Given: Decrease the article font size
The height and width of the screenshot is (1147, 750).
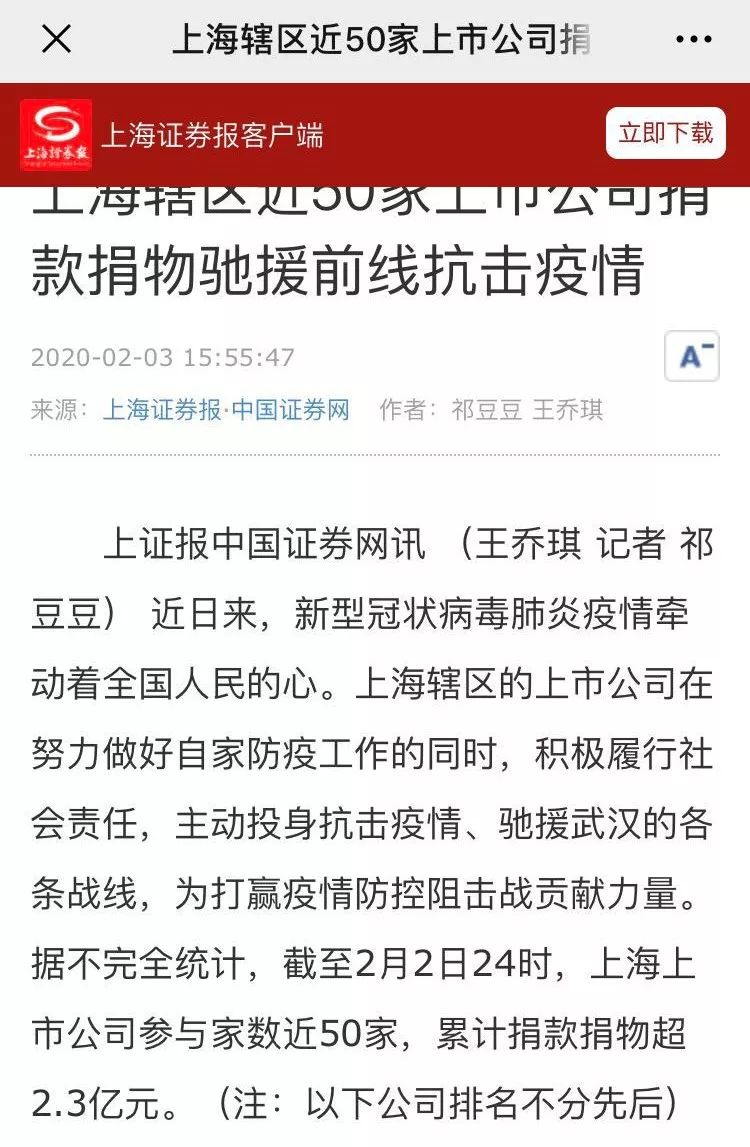Looking at the screenshot, I should 691,356.
